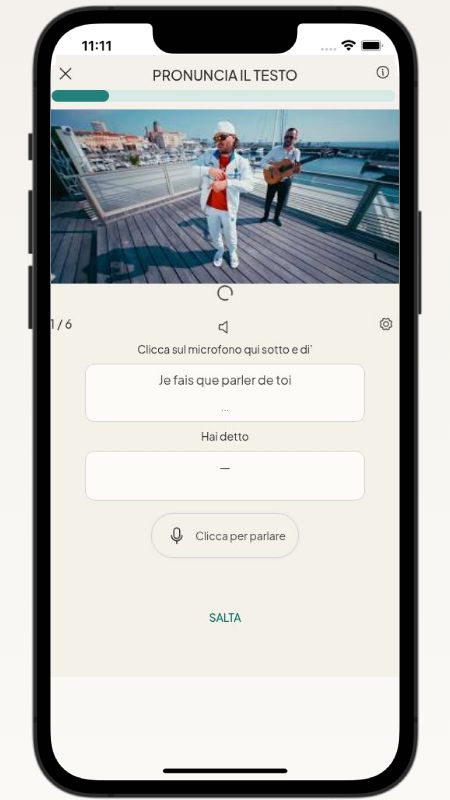
Task: Skip this phrase with SALTA
Action: coord(225,618)
